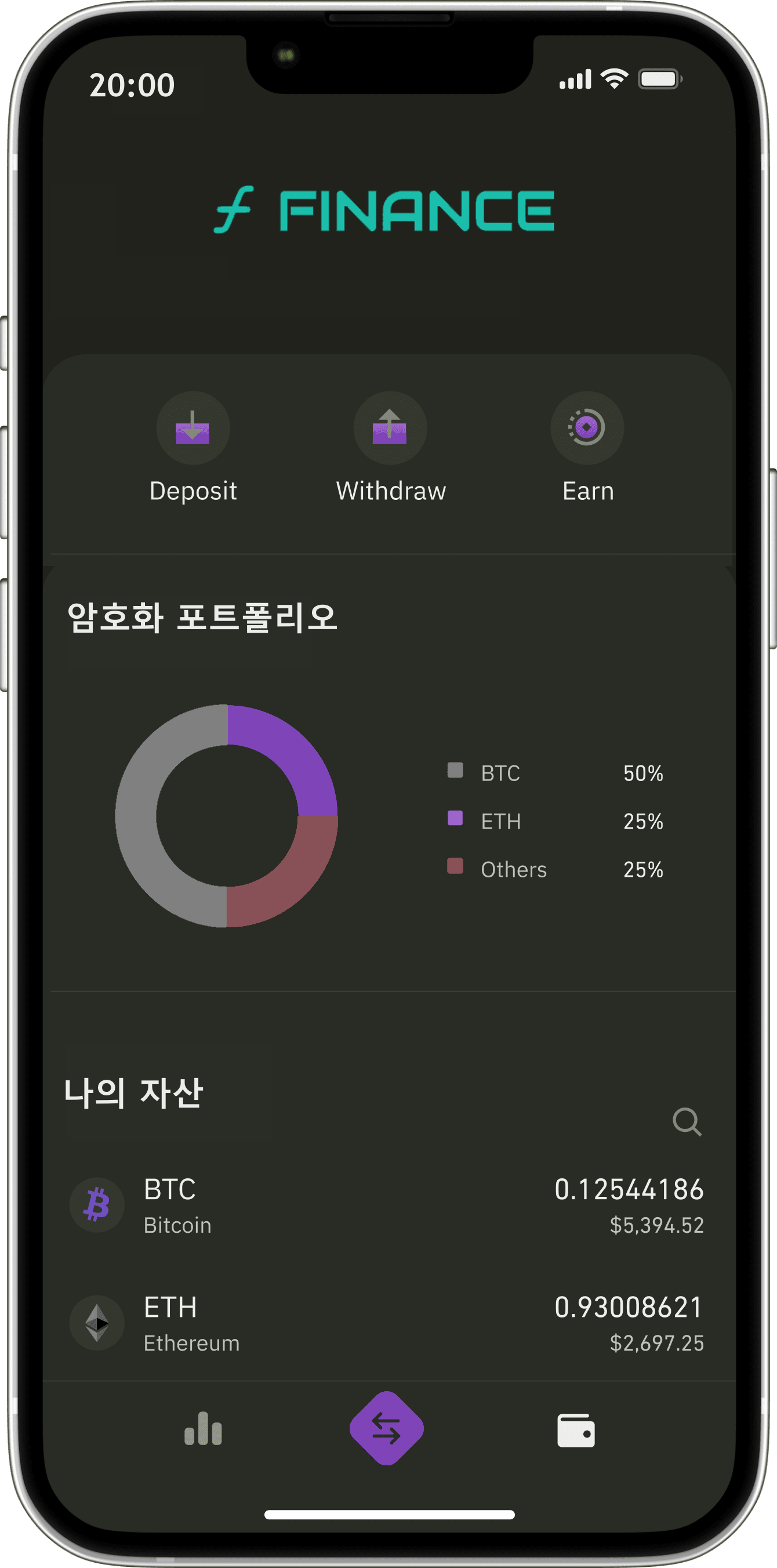Switch to the wallet tab
The image size is (777, 1568).
coord(576,1431)
